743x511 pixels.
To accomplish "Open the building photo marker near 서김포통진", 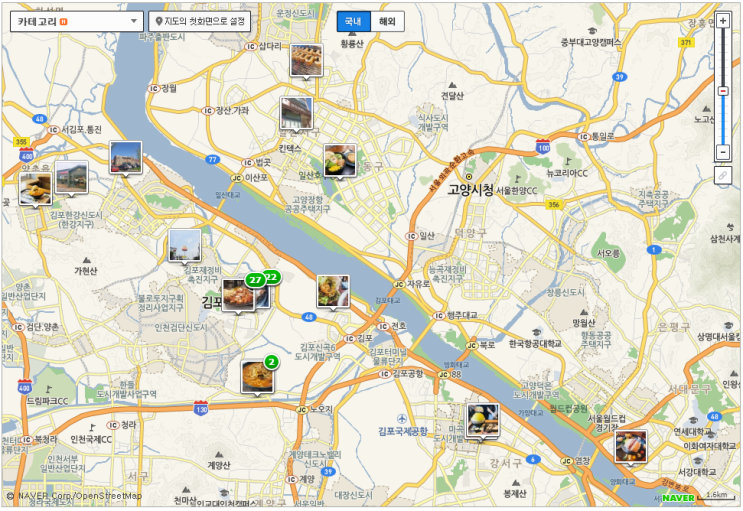I will click(125, 156).
